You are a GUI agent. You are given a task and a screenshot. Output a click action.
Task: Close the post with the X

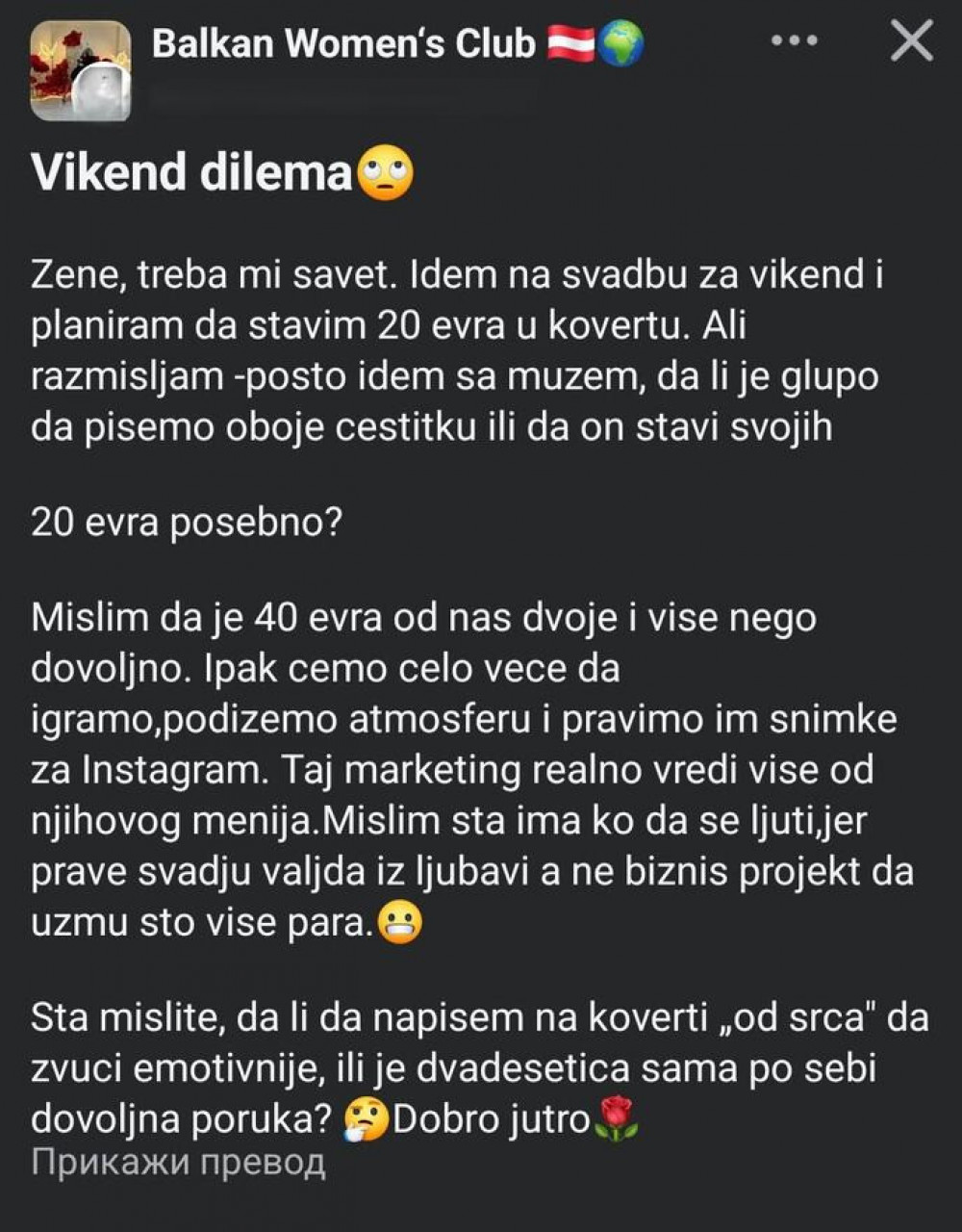click(911, 42)
